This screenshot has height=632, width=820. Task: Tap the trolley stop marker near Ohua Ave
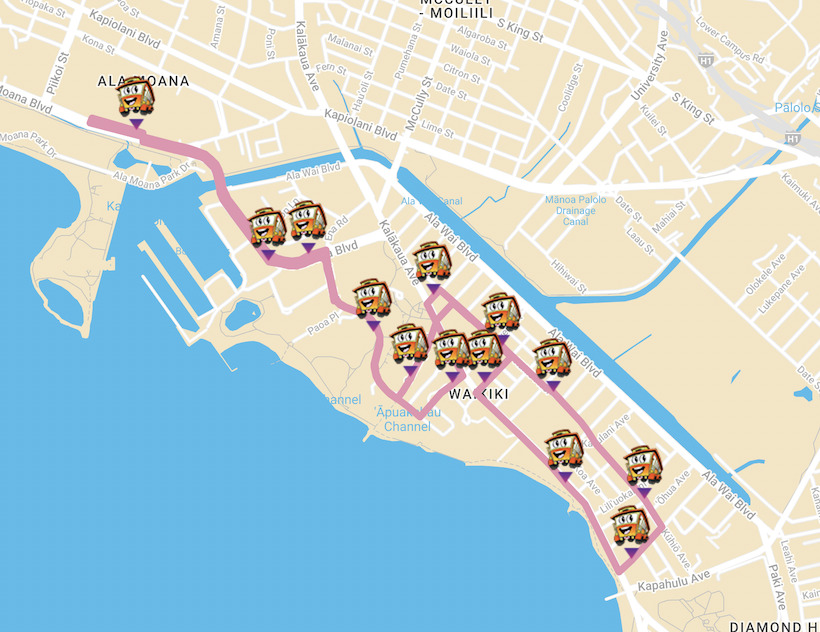click(x=644, y=467)
